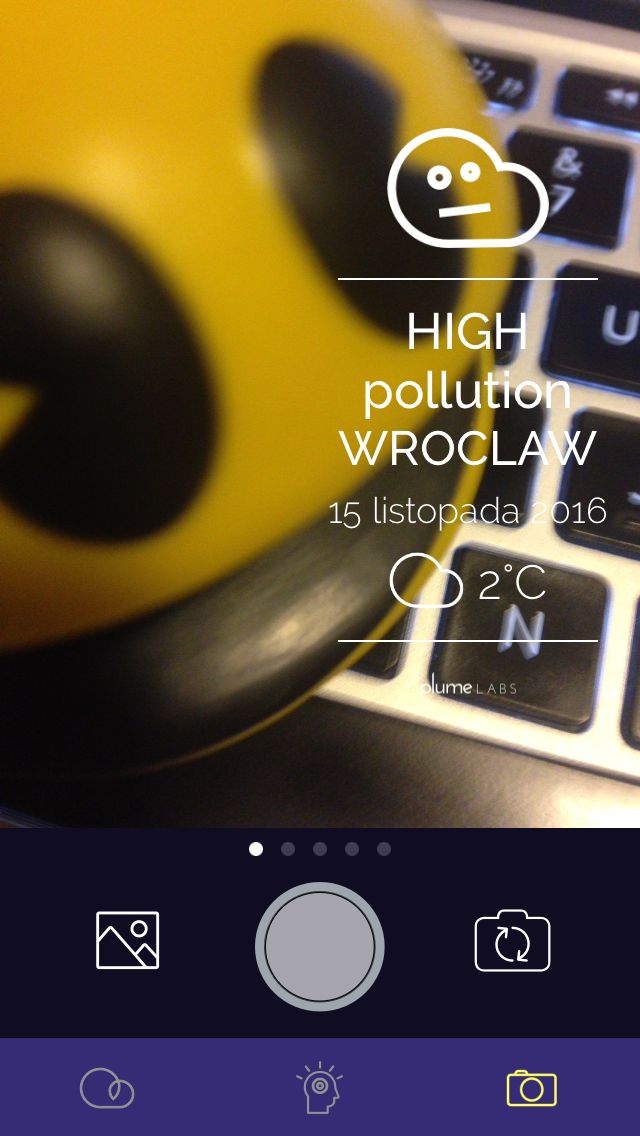Flip to the other camera
This screenshot has height=1136, width=640.
tap(512, 940)
